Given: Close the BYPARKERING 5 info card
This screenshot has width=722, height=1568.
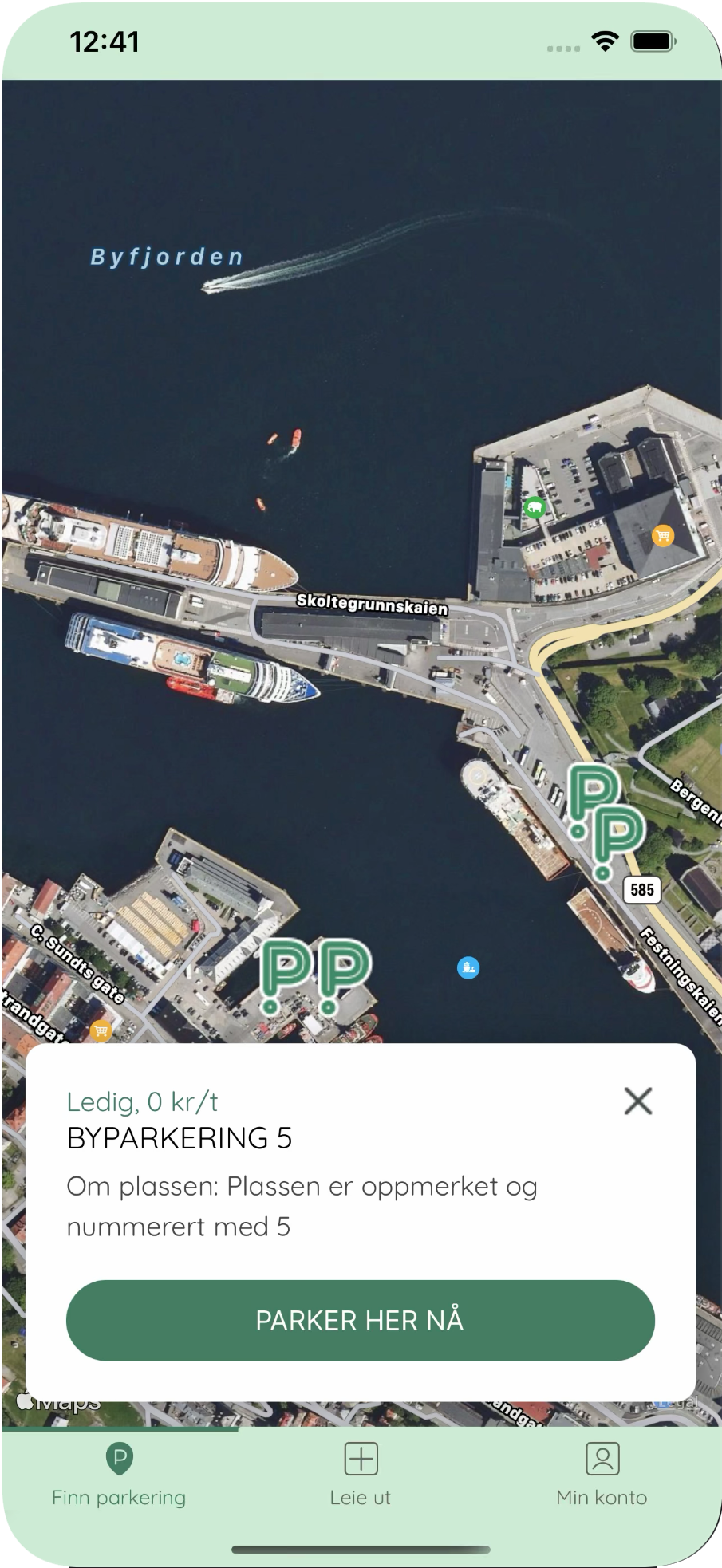Looking at the screenshot, I should point(637,1101).
